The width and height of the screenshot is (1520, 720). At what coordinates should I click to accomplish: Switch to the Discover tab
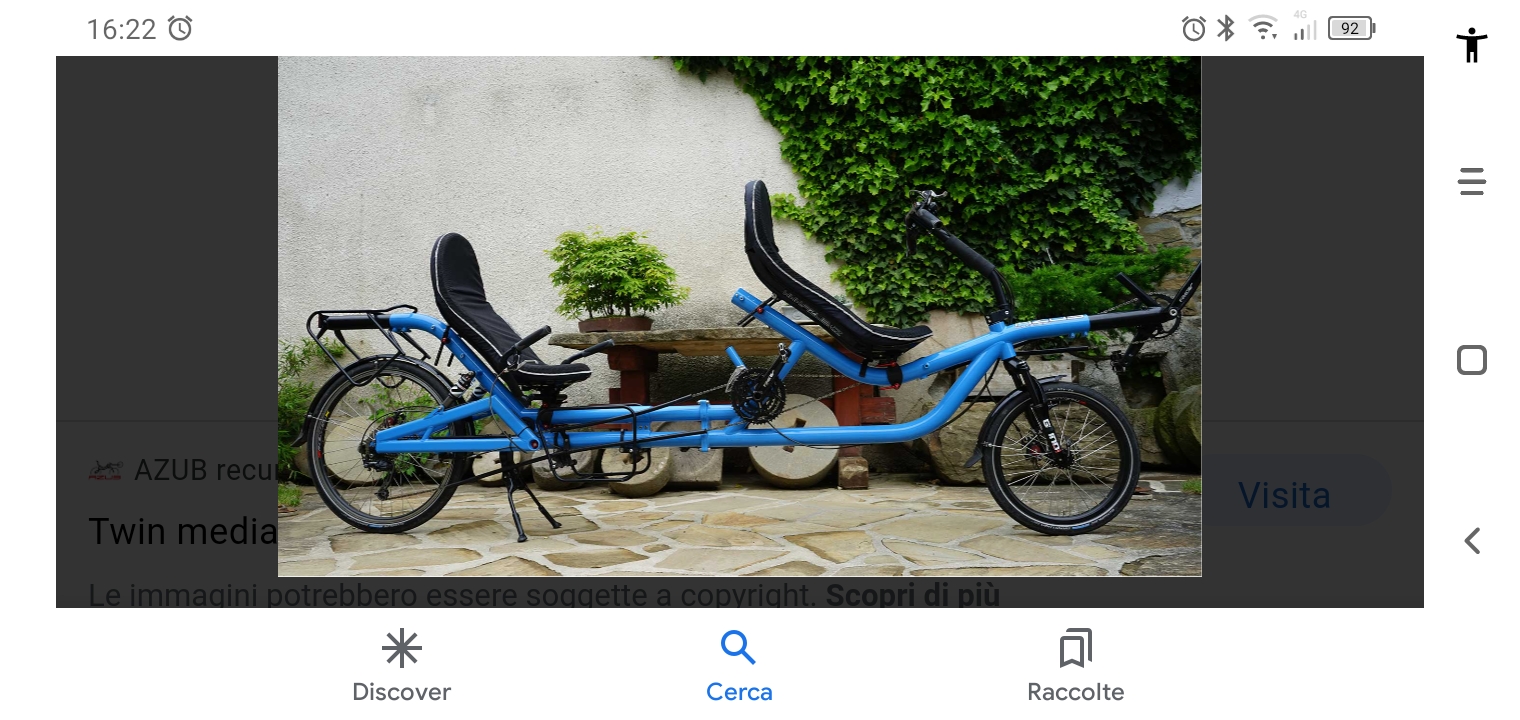[x=401, y=666]
